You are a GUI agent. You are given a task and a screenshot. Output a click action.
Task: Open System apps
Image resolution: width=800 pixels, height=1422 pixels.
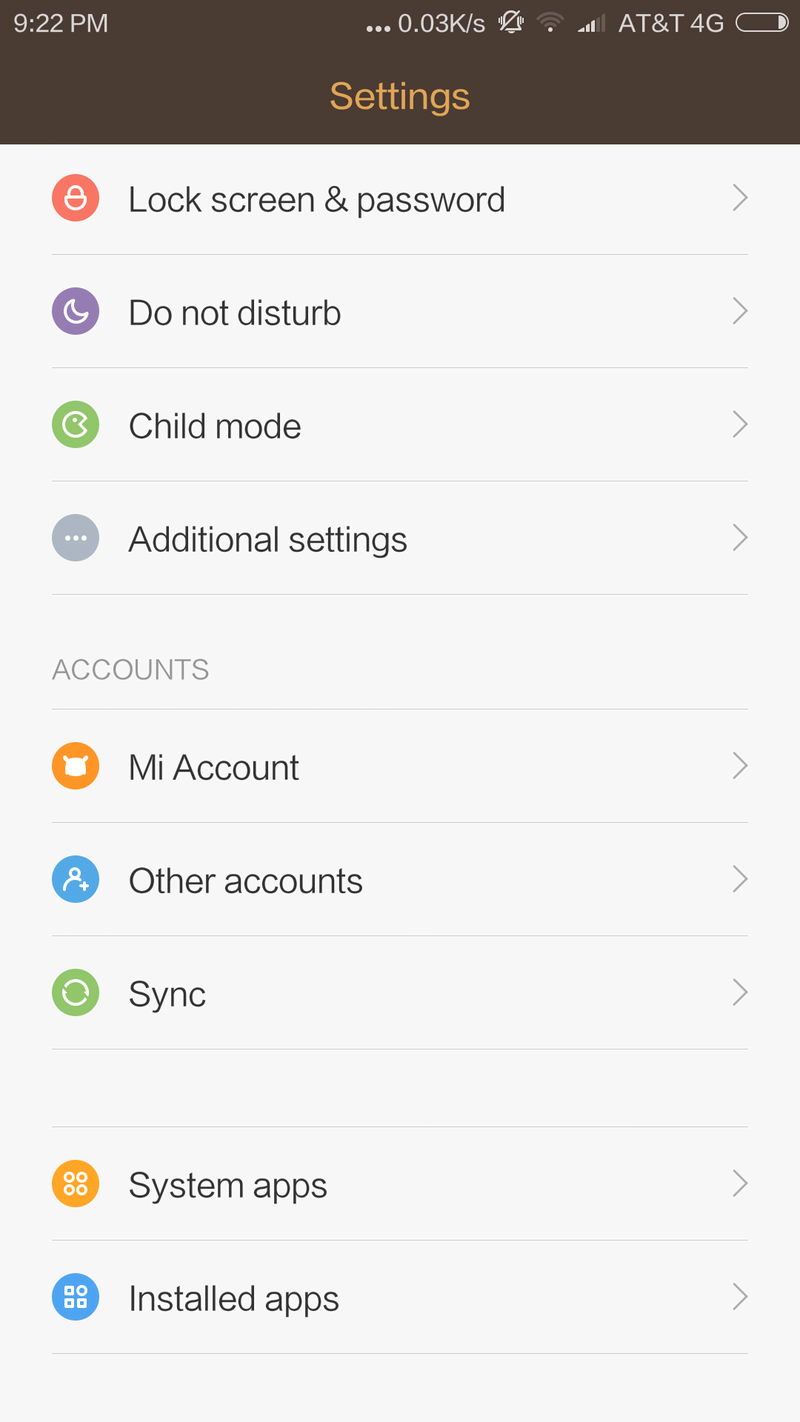click(x=400, y=1184)
